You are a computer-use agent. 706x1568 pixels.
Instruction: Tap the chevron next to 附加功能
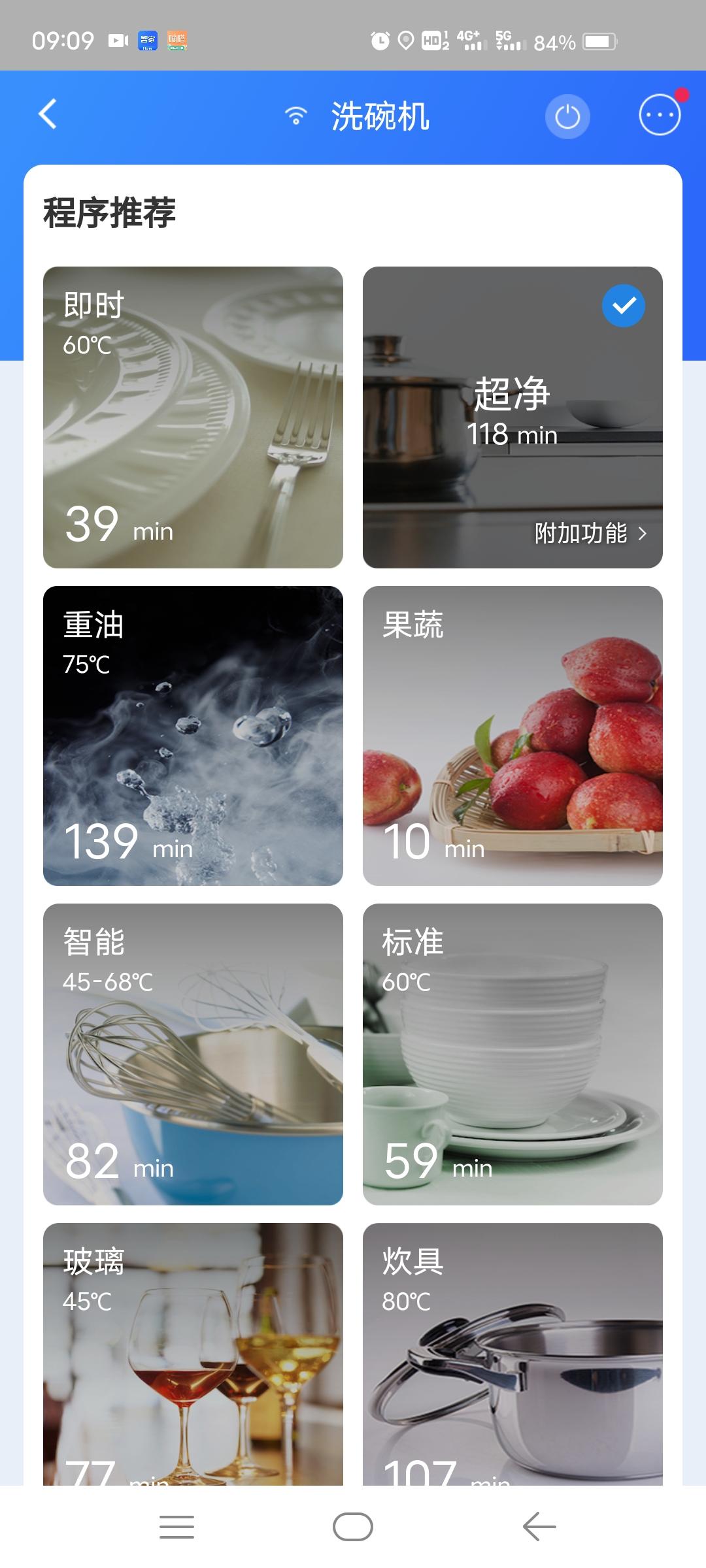[x=643, y=534]
